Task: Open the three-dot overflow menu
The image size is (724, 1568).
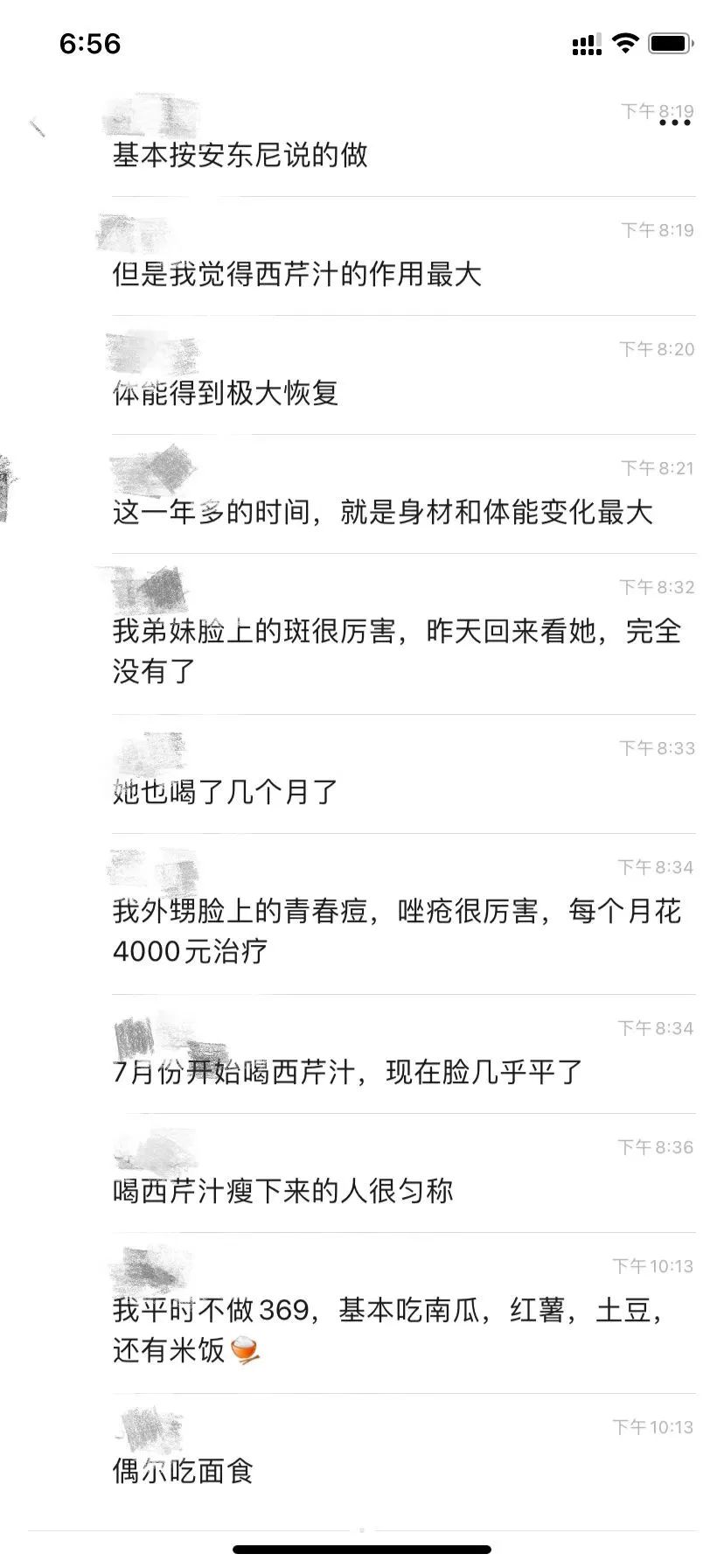Action: (675, 122)
